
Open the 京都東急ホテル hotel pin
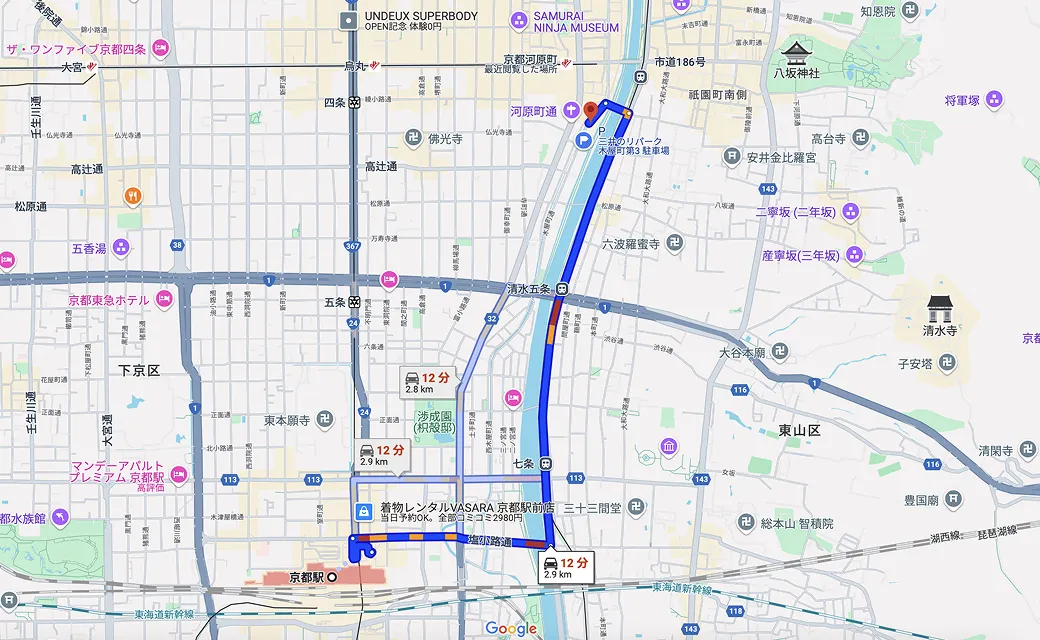pos(163,299)
